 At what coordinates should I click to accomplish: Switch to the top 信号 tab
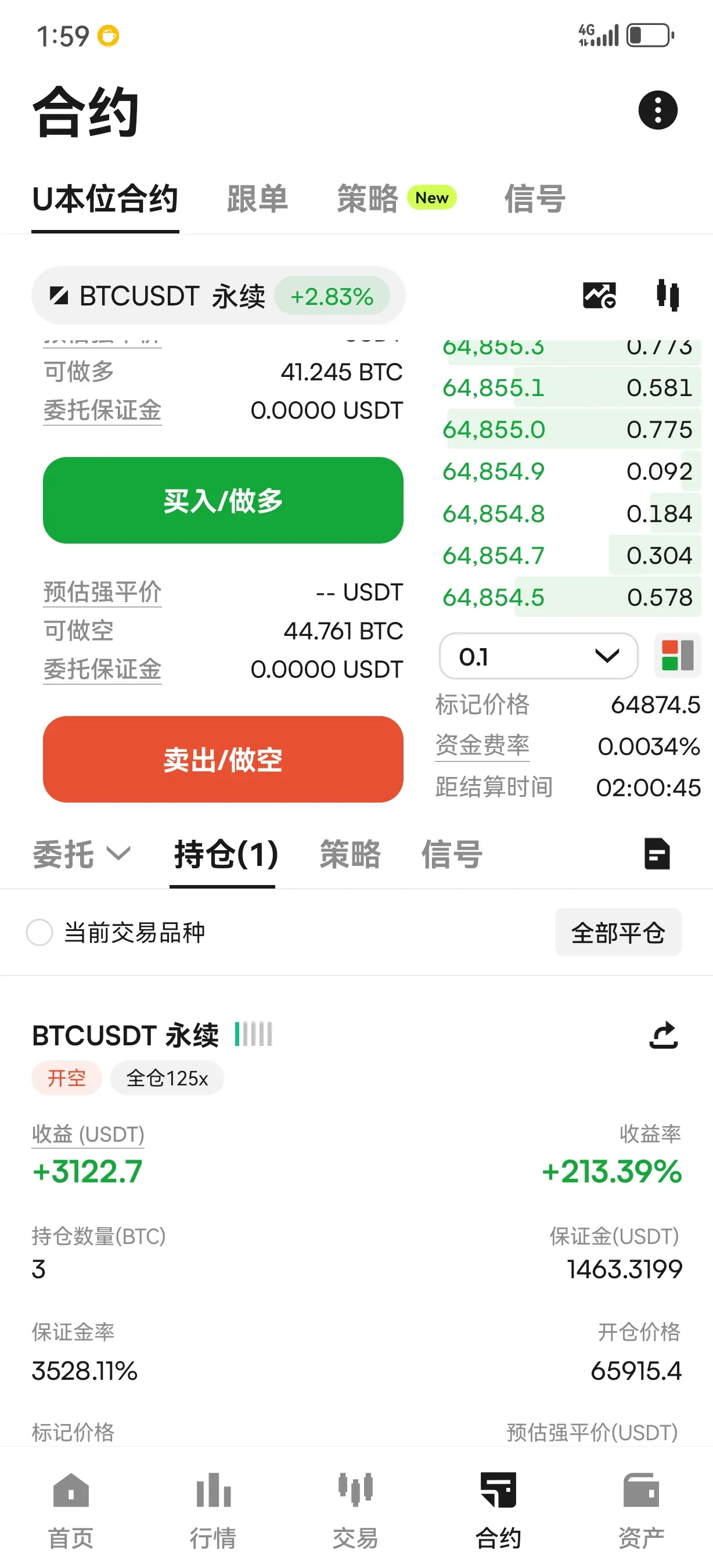(535, 199)
